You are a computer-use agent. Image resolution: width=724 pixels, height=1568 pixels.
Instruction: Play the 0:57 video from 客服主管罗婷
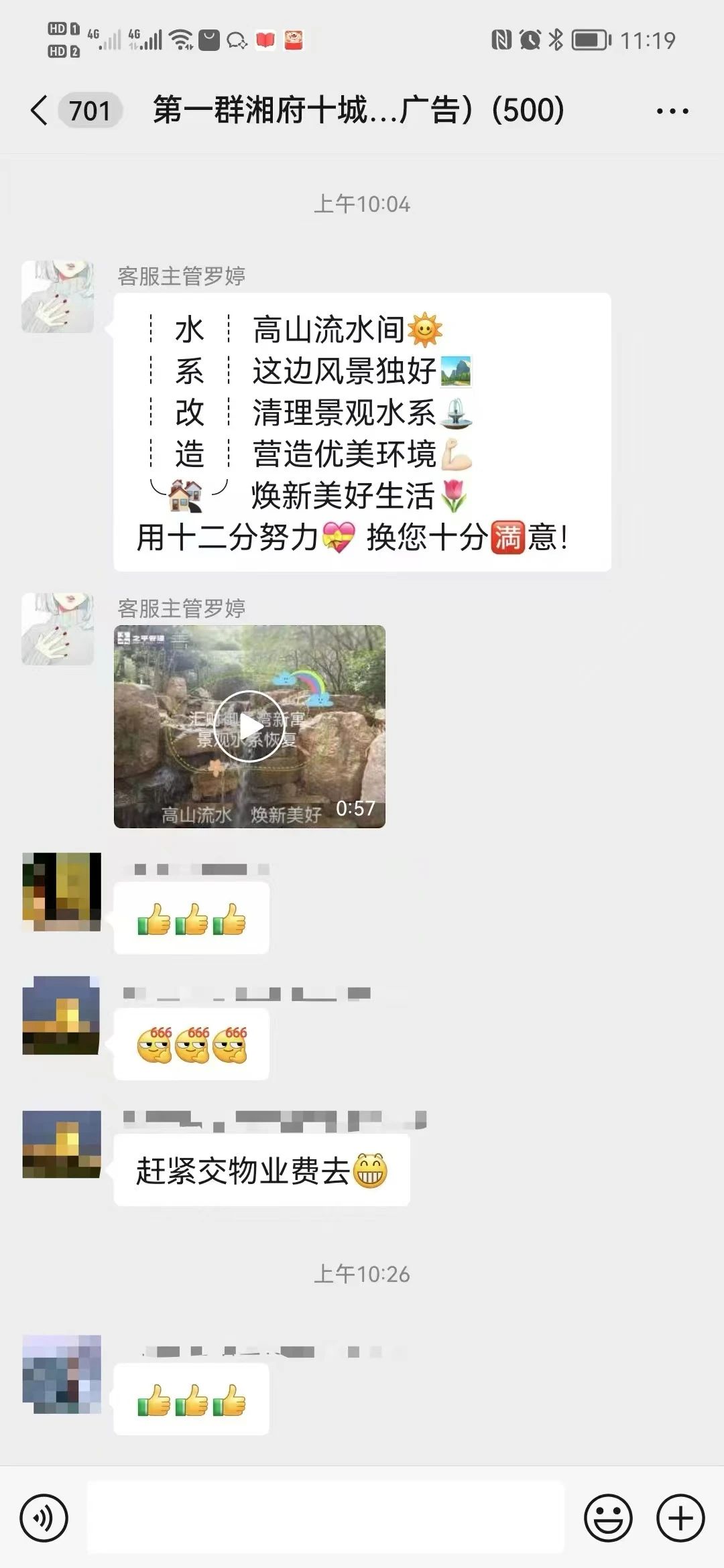pos(249,726)
